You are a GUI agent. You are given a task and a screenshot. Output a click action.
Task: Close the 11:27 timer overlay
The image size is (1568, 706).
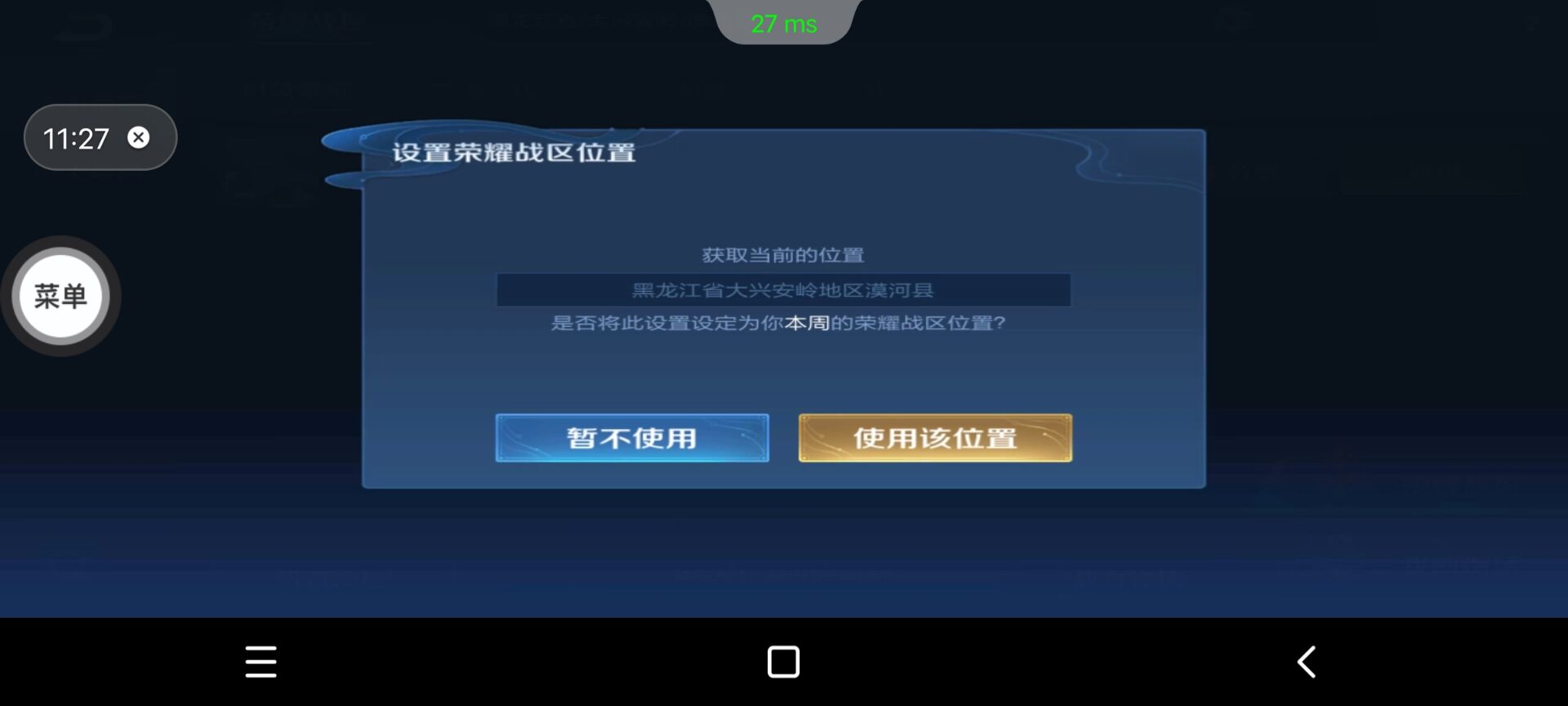(x=139, y=137)
